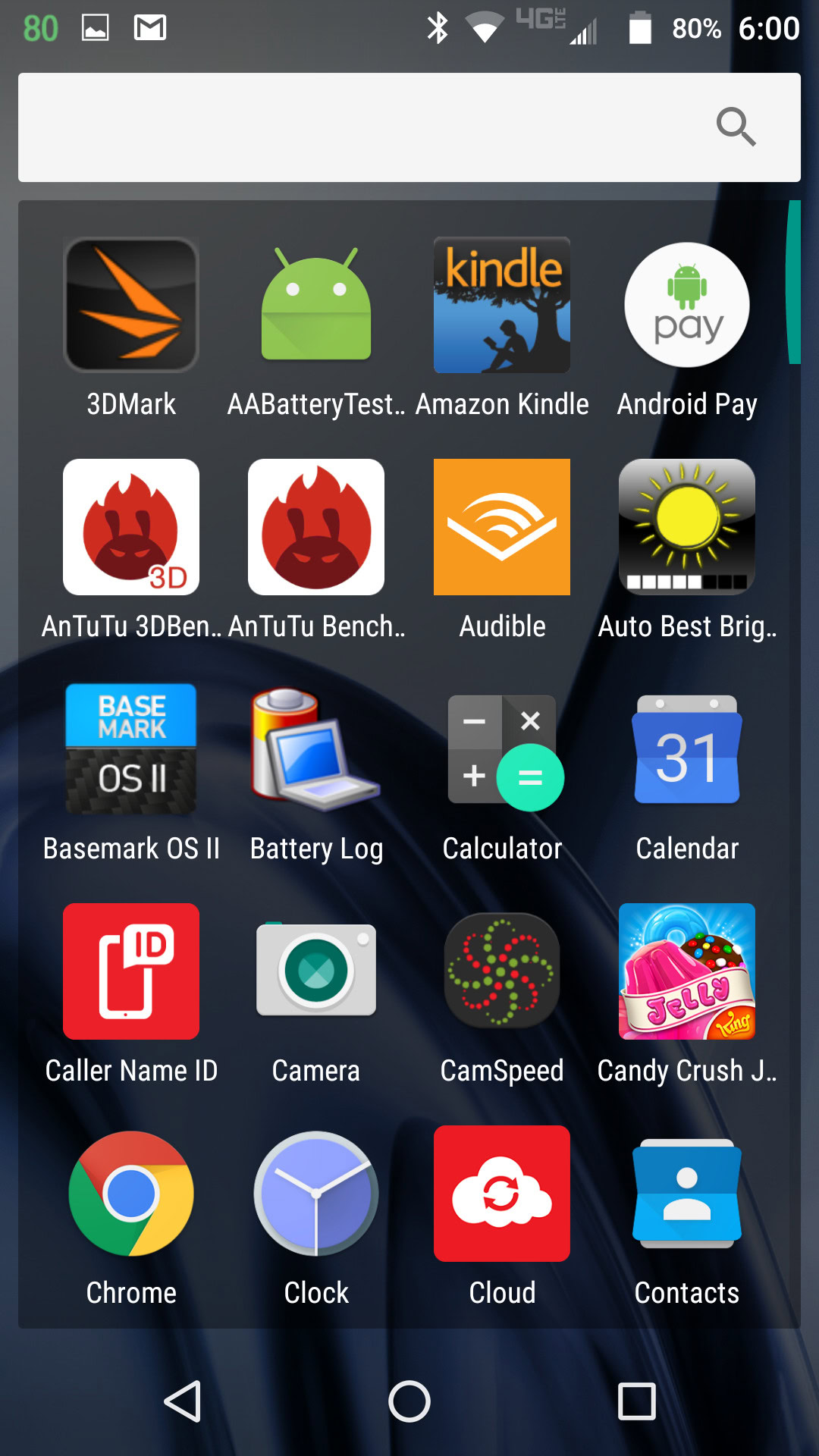Screen dimensions: 819x1456
Task: Open the 3DMark app
Action: (x=131, y=305)
